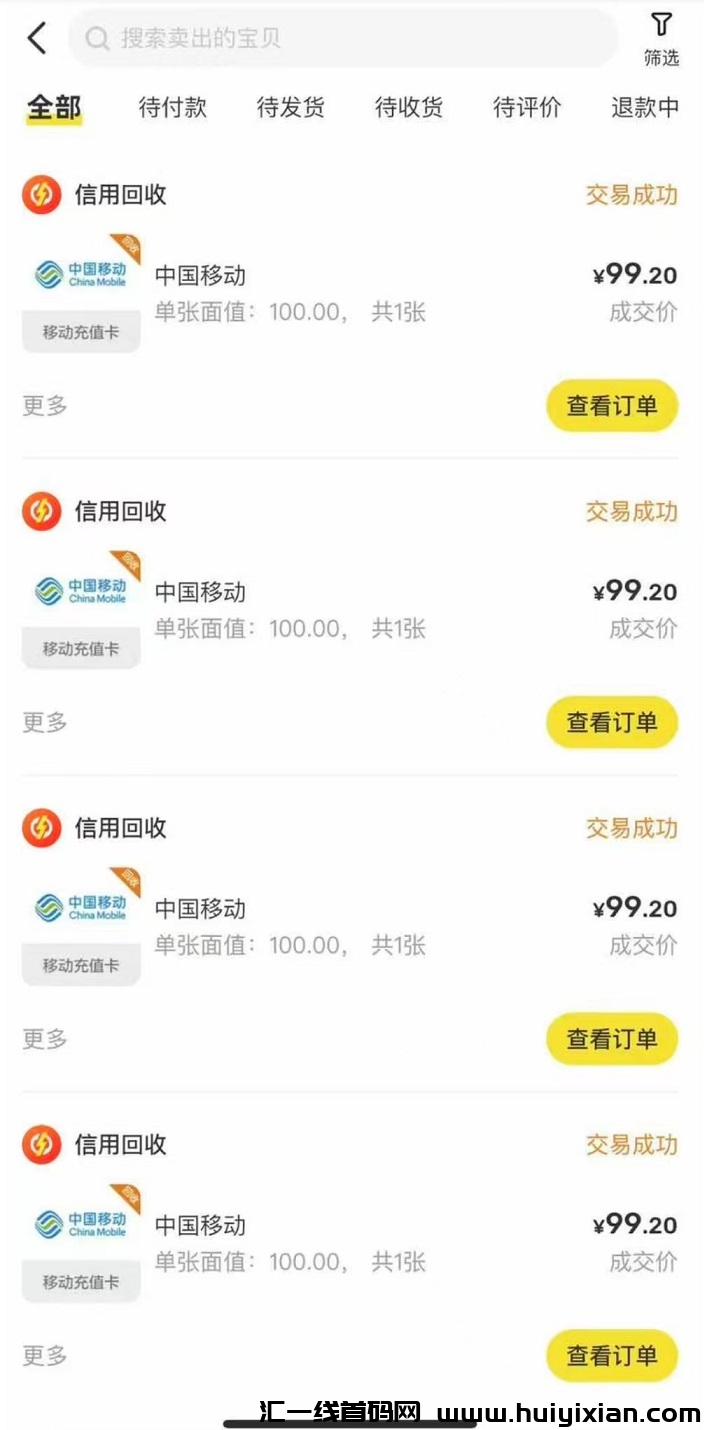The image size is (704, 1430).
Task: Open the 退款中 tab
Action: (645, 107)
